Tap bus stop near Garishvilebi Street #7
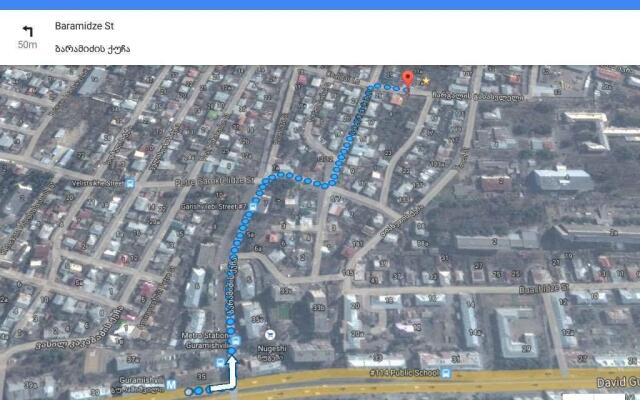 254,204
